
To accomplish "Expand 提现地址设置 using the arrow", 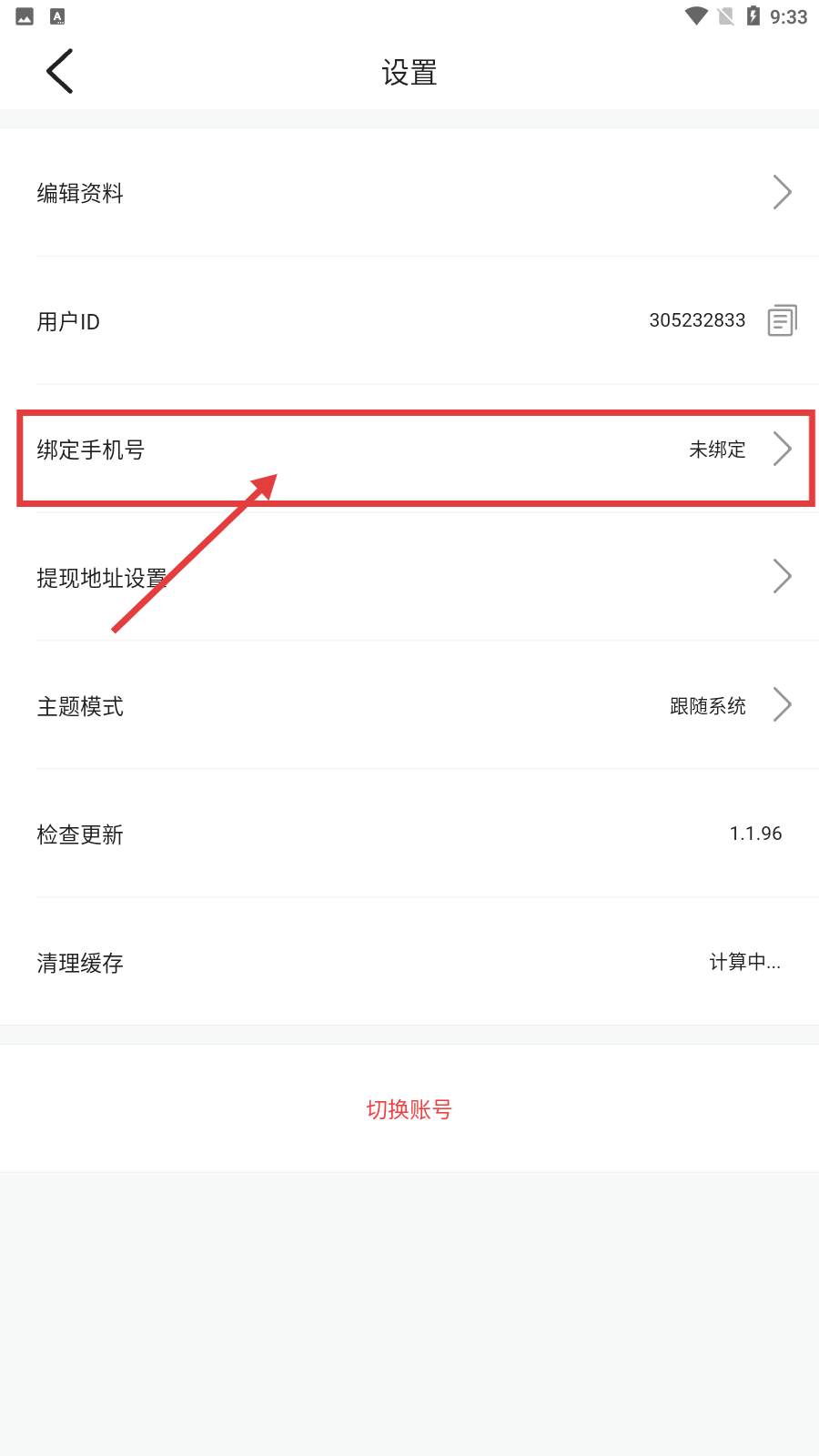I will tap(783, 576).
